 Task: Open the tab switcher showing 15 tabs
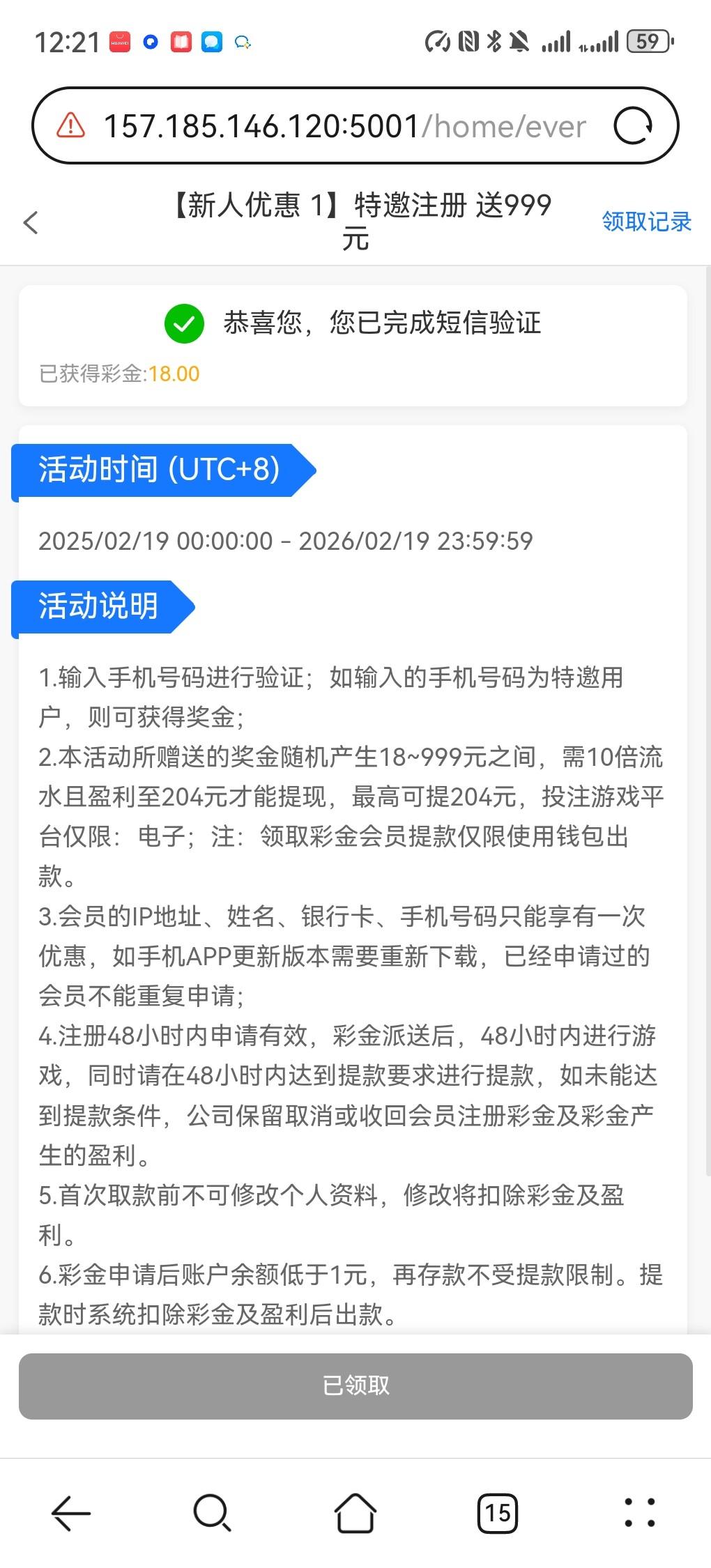pos(498,1514)
